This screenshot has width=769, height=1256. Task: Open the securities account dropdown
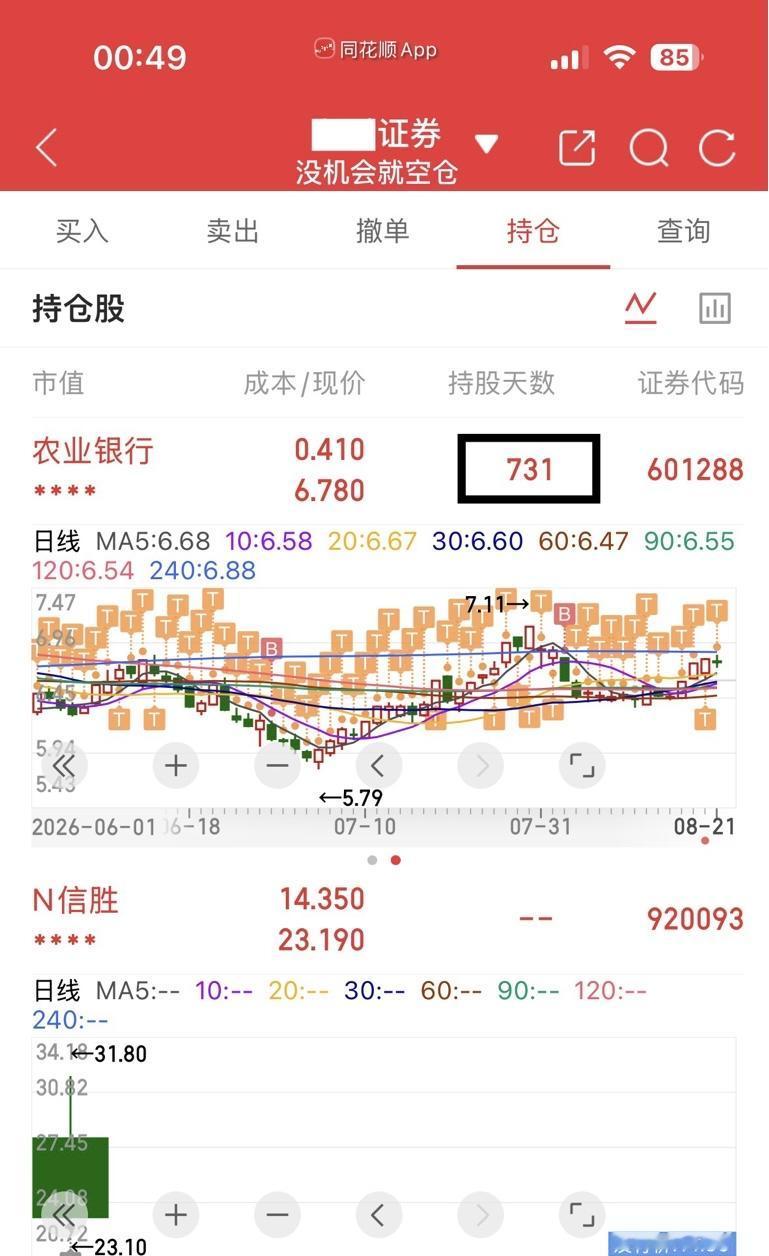click(486, 145)
